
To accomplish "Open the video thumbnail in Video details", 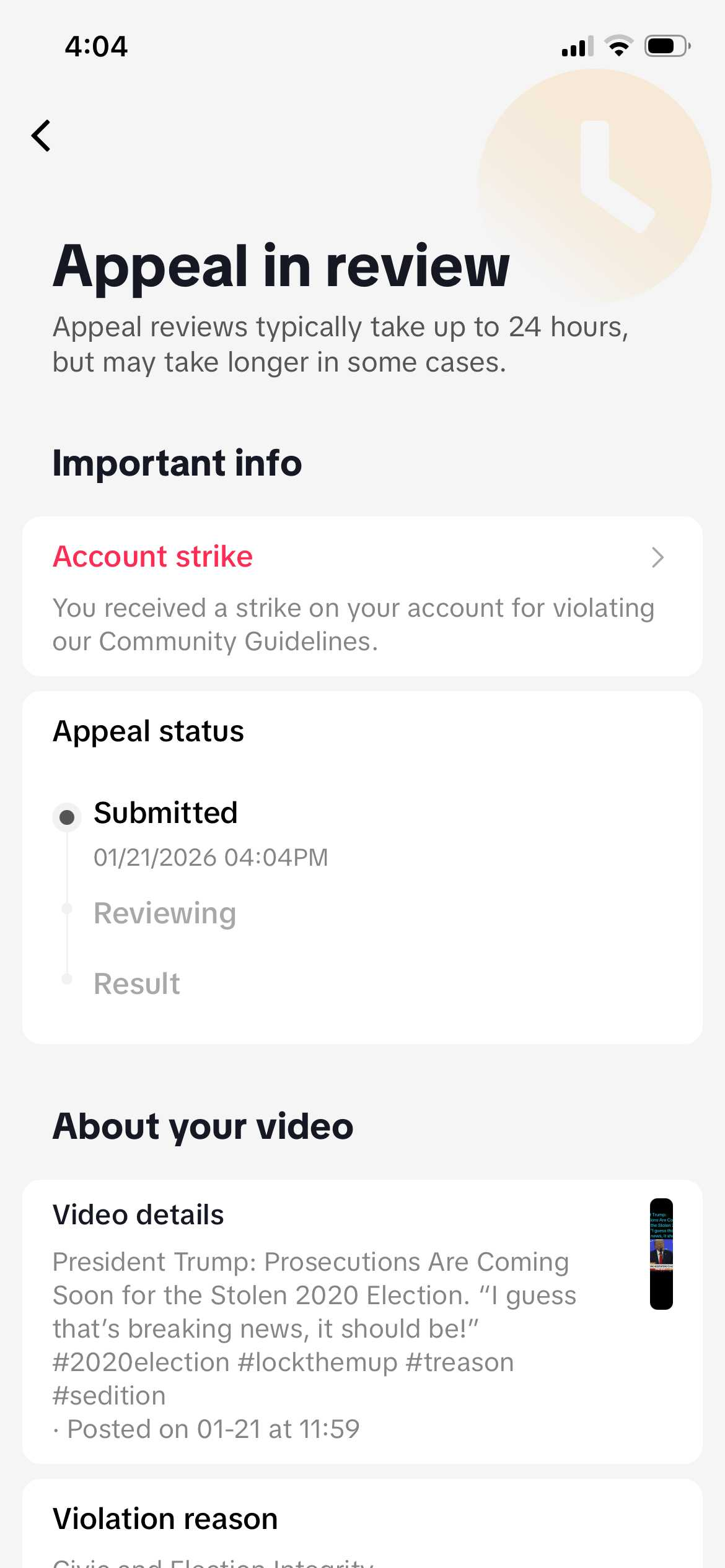I will click(x=661, y=1253).
